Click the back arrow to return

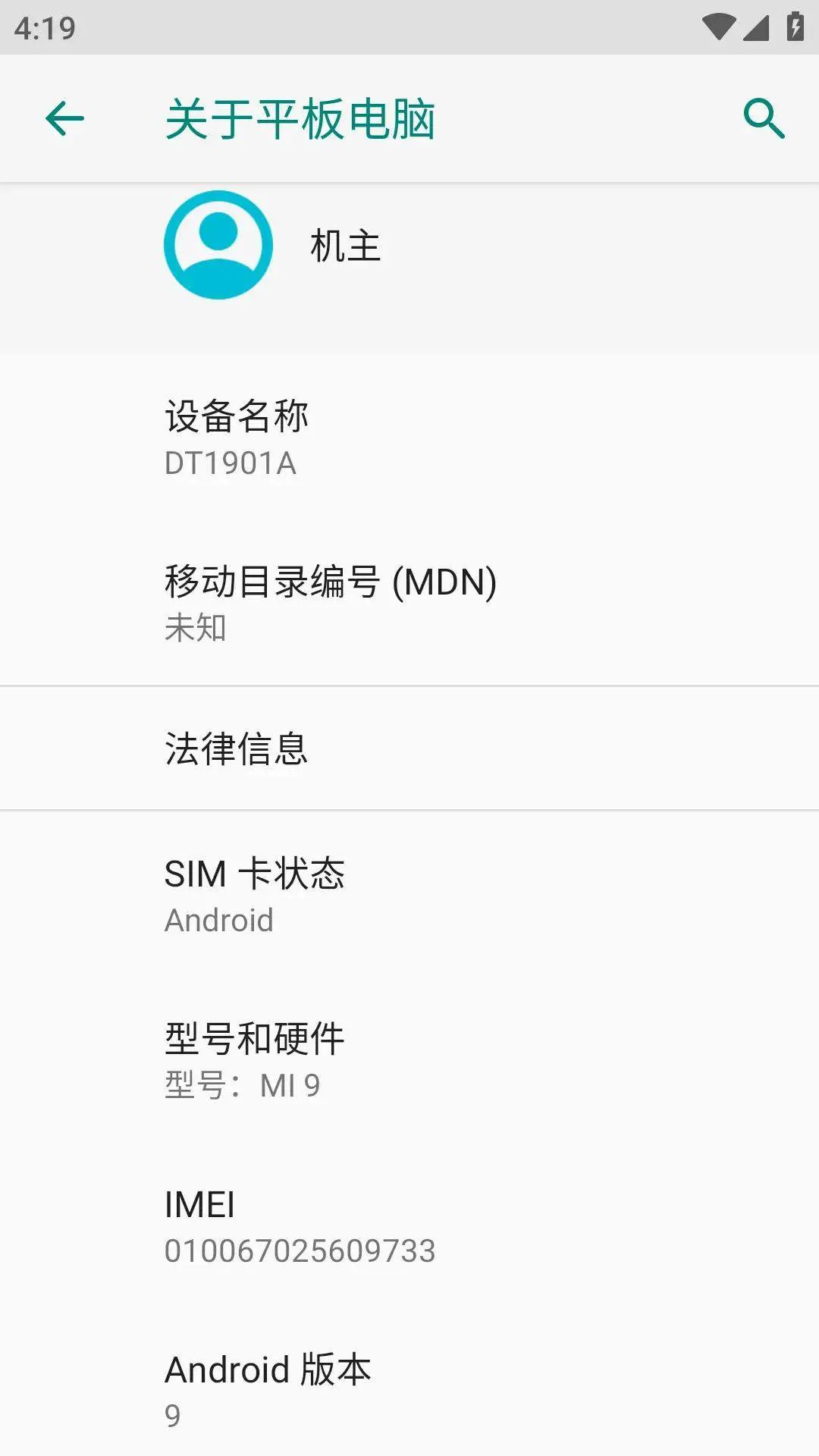click(x=64, y=119)
